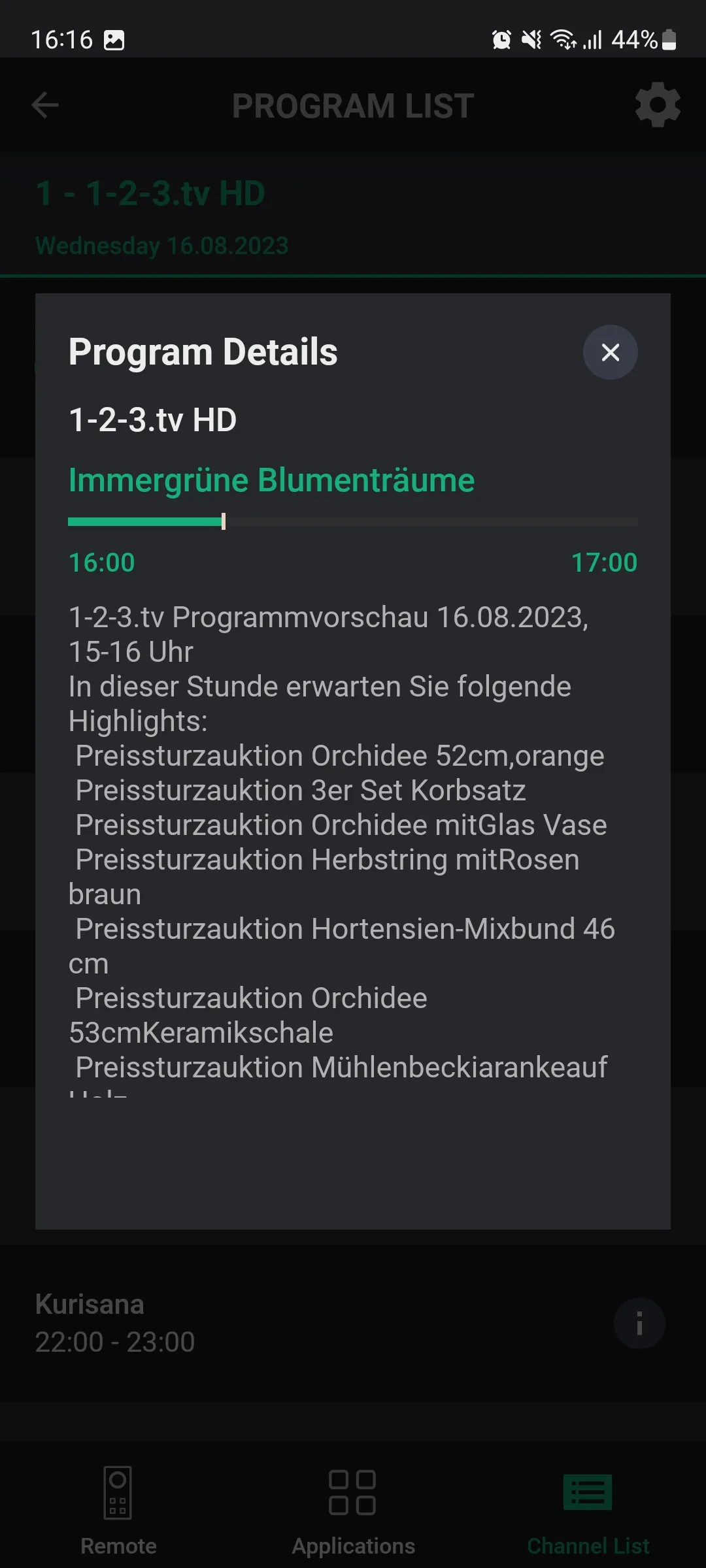Close the Program Details dialog
The width and height of the screenshot is (706, 1568).
(609, 352)
